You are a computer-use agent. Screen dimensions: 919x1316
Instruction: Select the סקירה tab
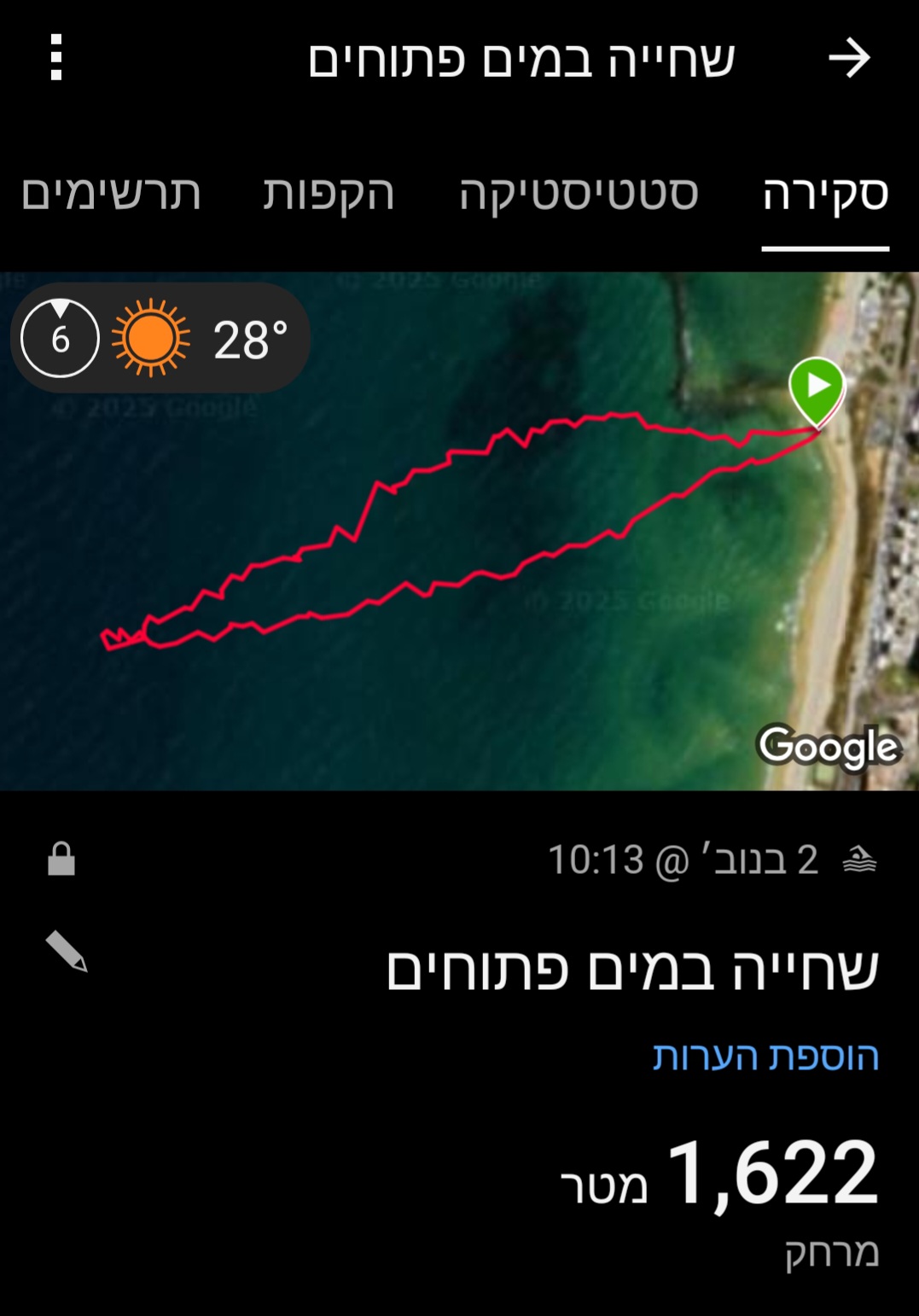click(x=824, y=193)
